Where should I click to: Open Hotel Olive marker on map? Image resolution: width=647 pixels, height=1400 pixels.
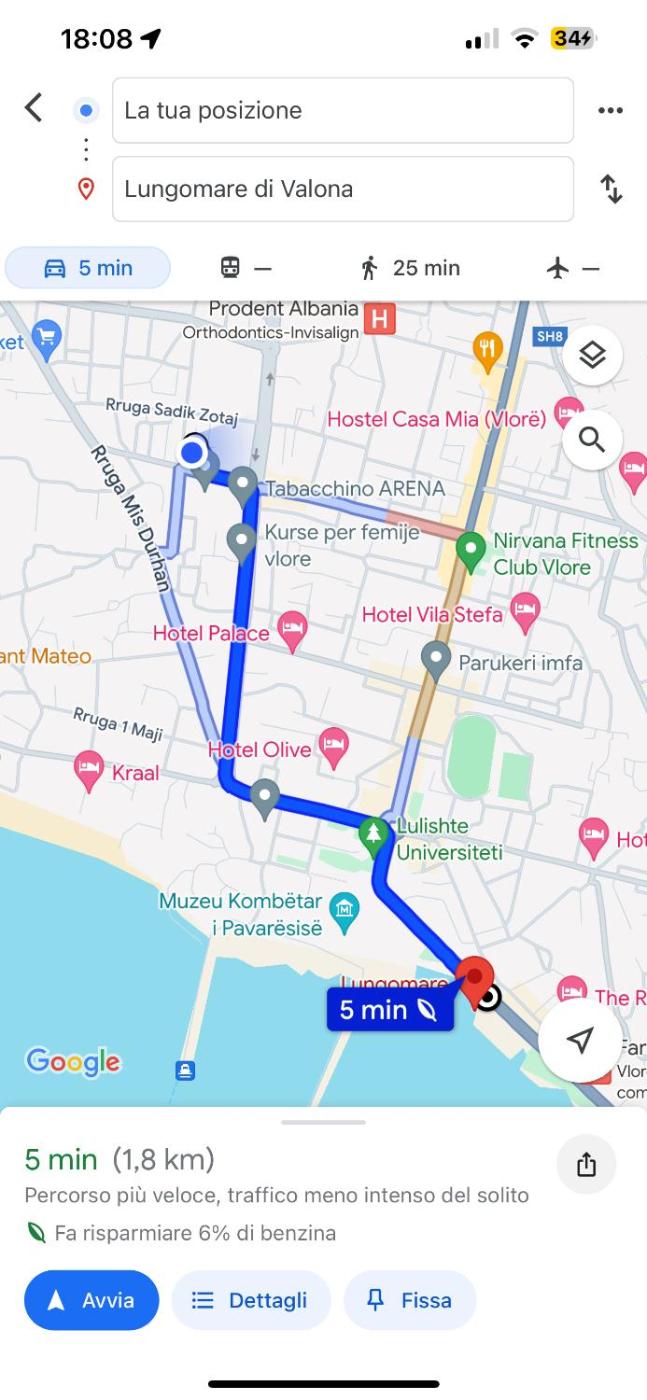(334, 745)
